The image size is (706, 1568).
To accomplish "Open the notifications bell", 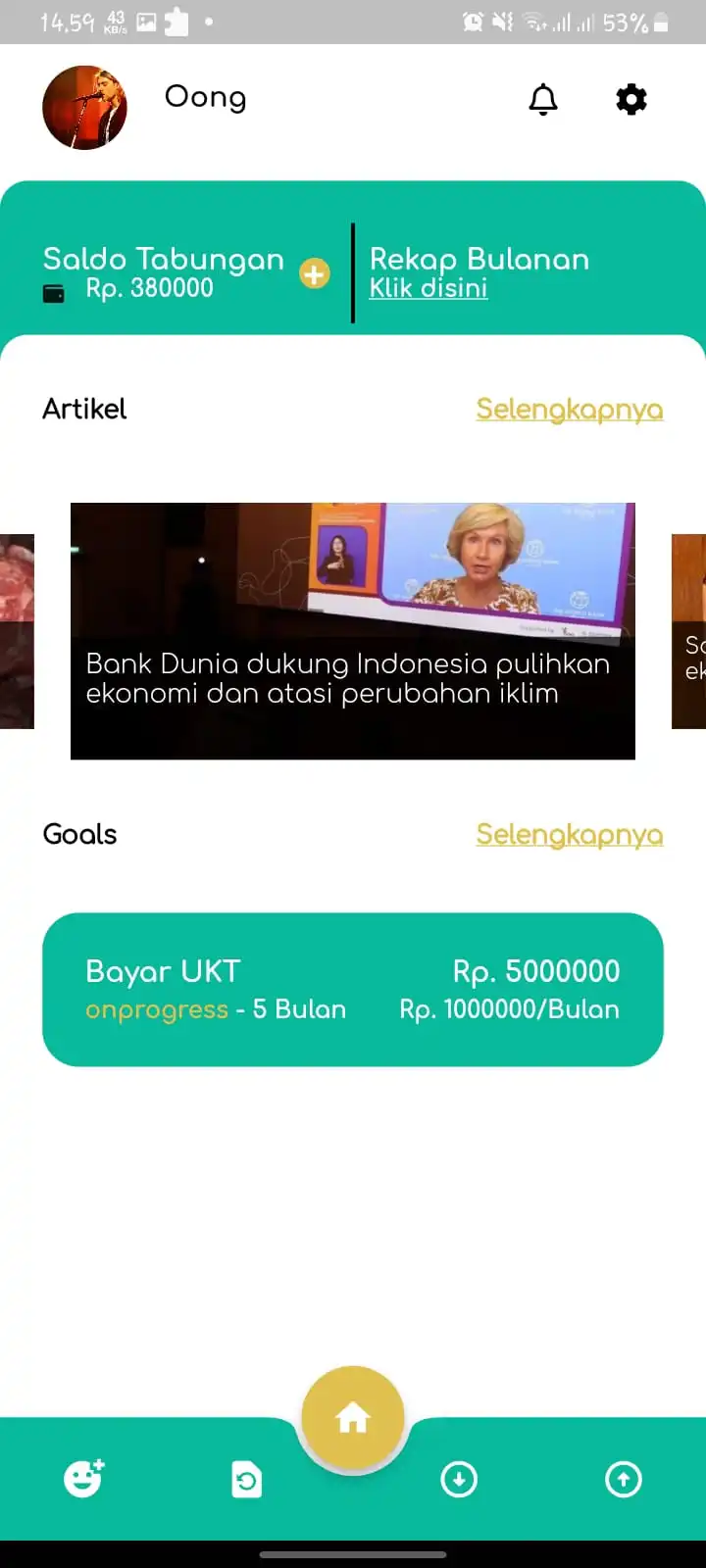I will (543, 99).
